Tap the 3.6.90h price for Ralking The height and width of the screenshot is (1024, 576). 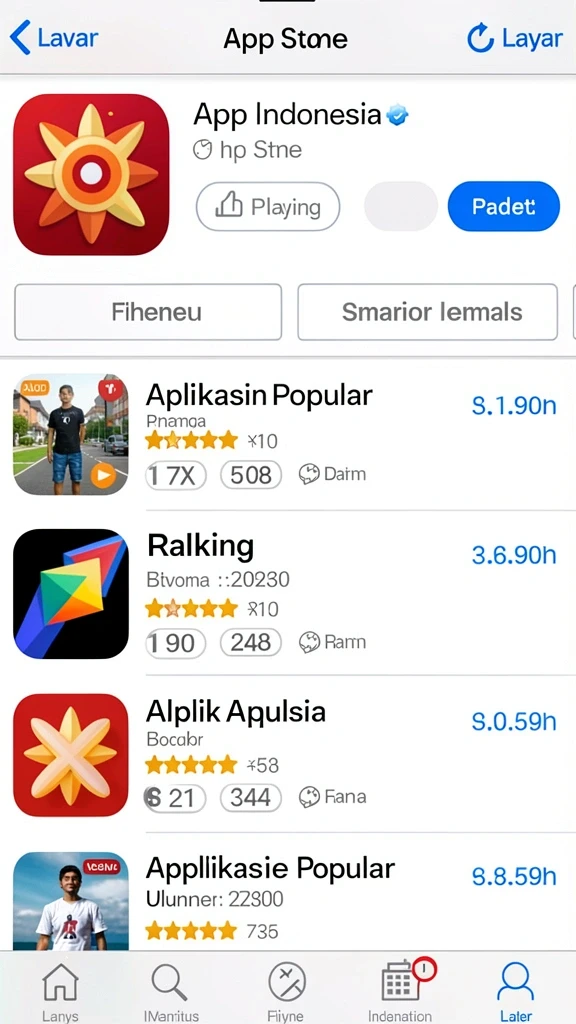(514, 555)
